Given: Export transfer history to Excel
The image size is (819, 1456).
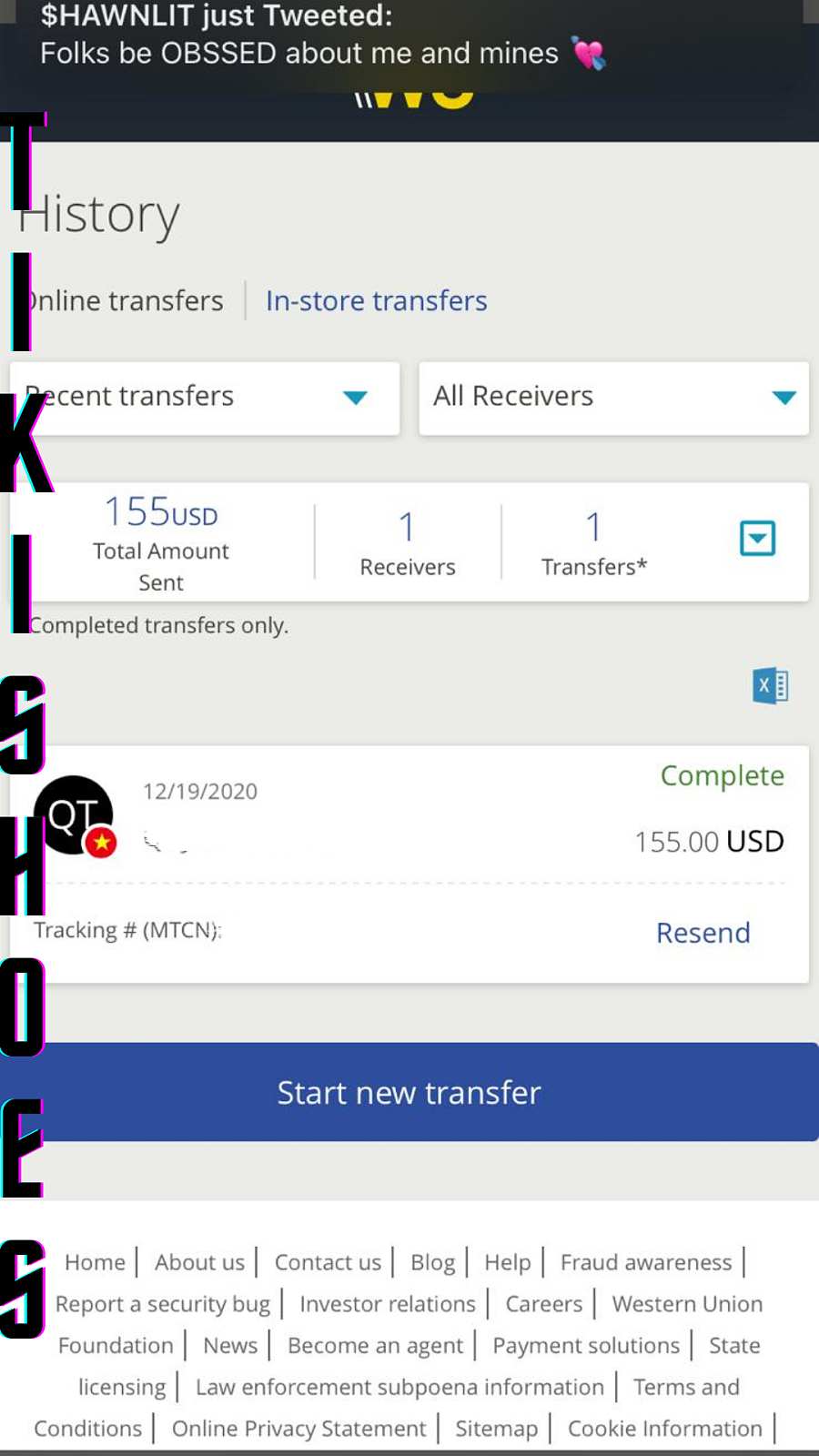Looking at the screenshot, I should pyautogui.click(x=770, y=686).
